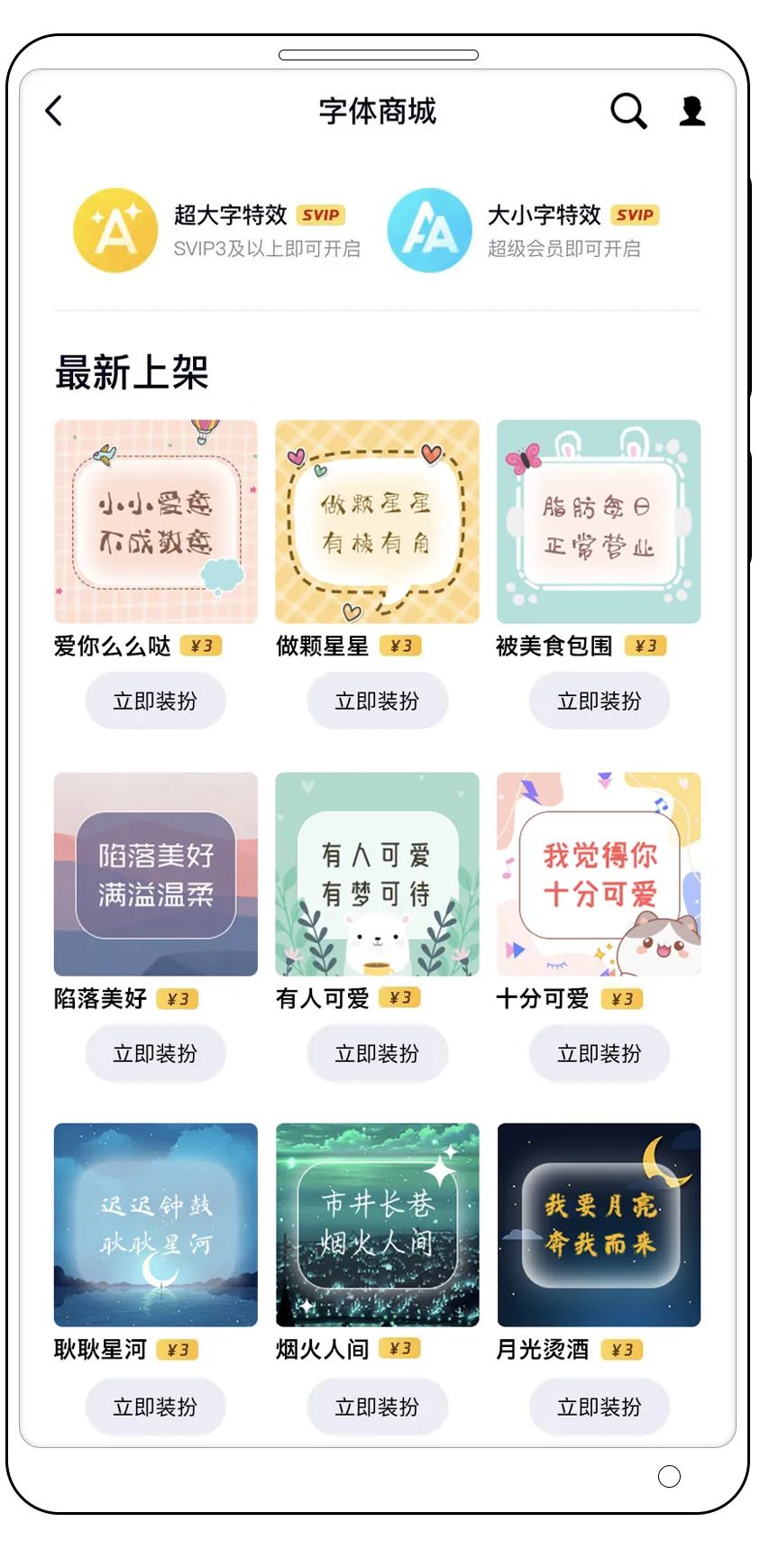
Task: Open search in the font store
Action: 628,111
